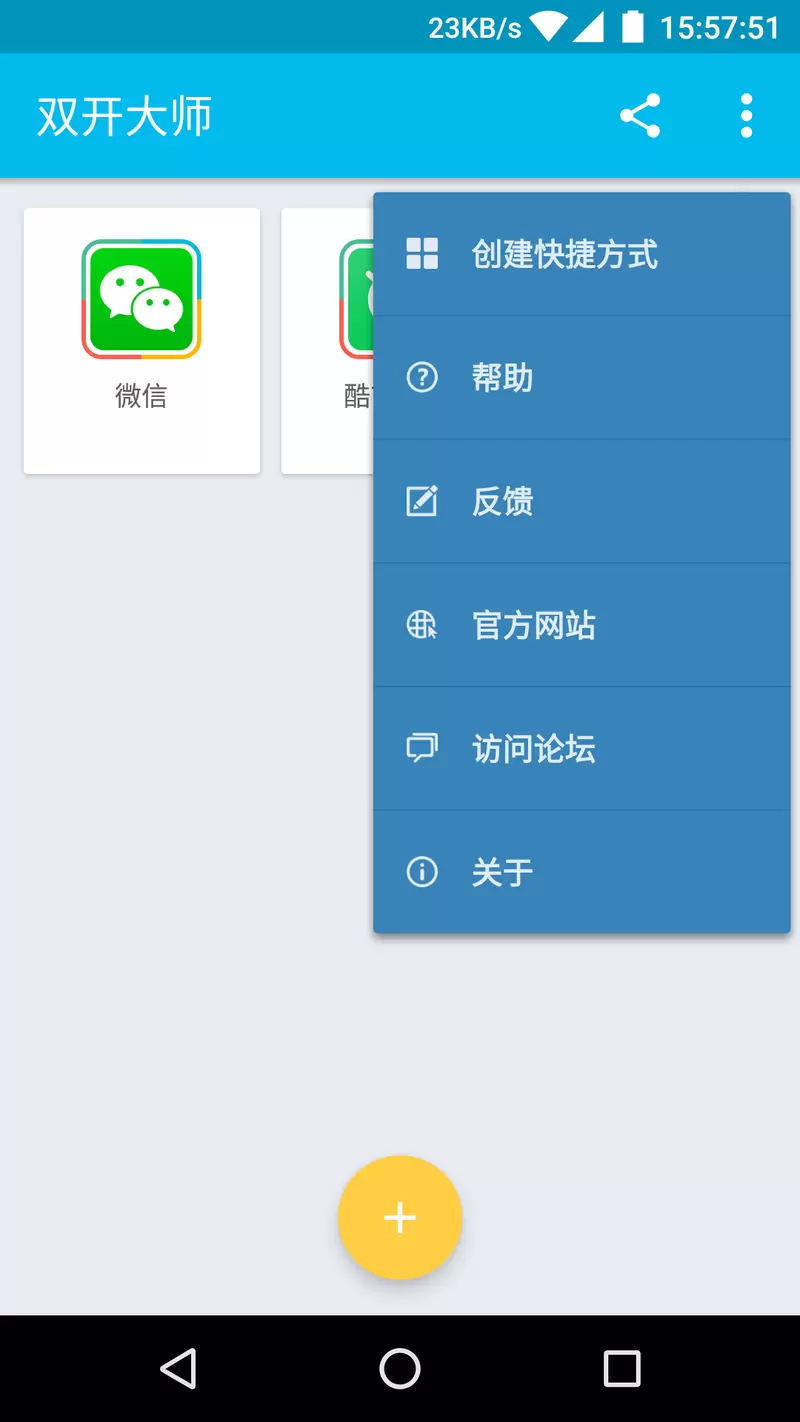This screenshot has width=800, height=1422.
Task: Tap the question mark help icon
Action: pyautogui.click(x=422, y=377)
